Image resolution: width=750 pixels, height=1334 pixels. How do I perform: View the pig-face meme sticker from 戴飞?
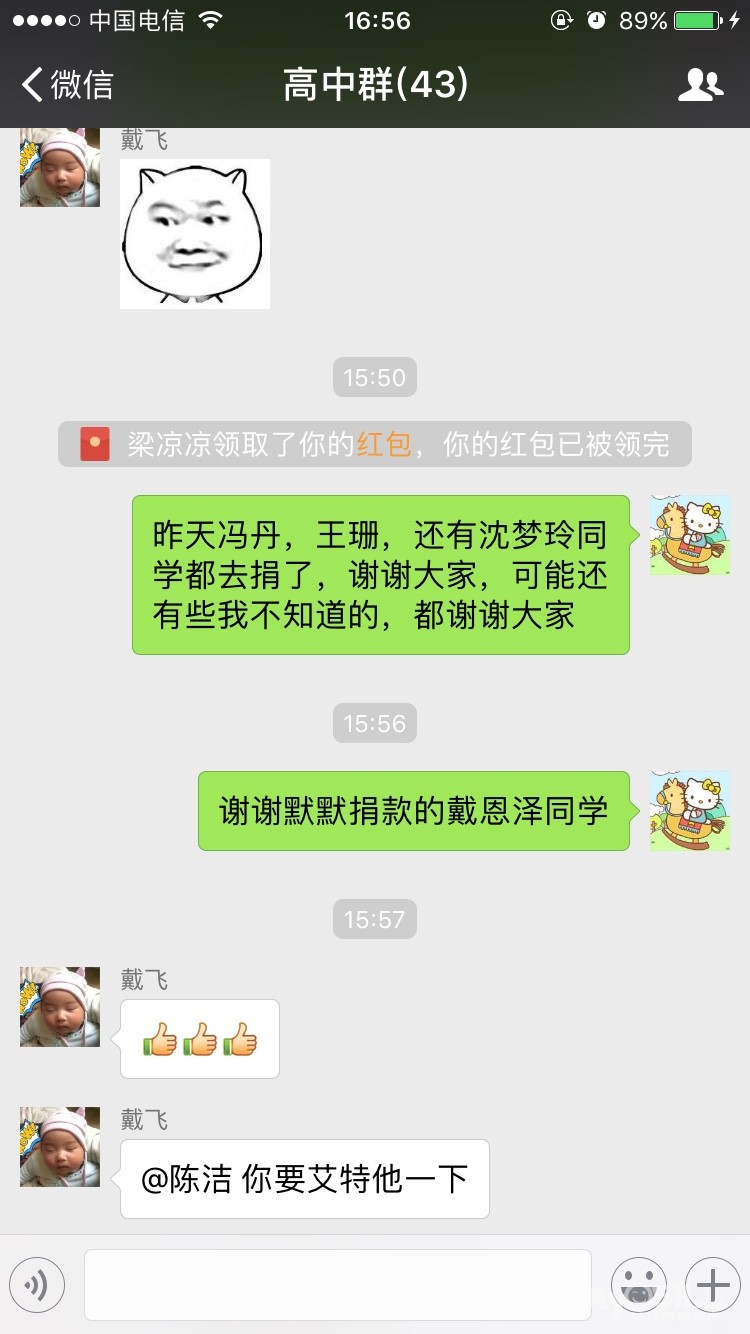click(x=195, y=234)
